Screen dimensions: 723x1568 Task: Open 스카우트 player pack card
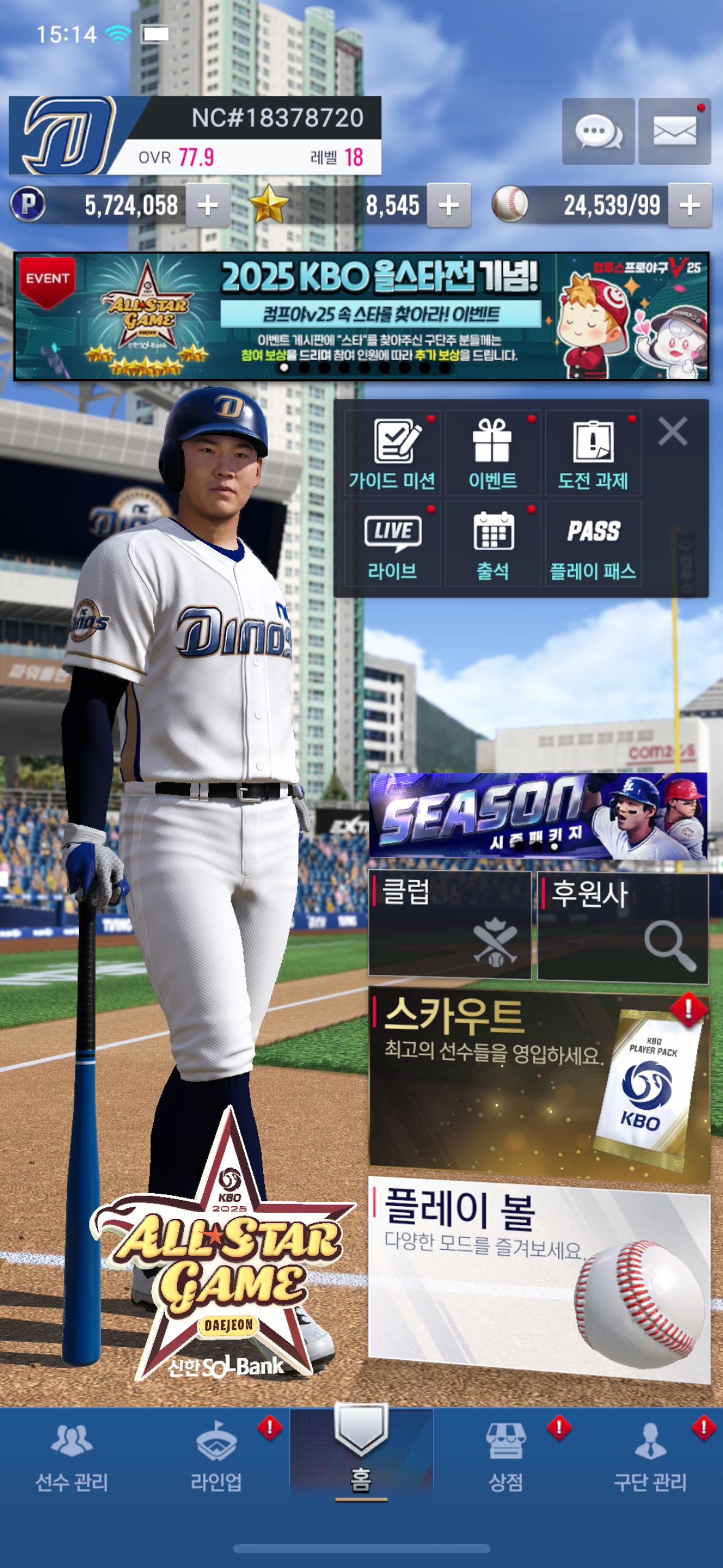point(539,1087)
